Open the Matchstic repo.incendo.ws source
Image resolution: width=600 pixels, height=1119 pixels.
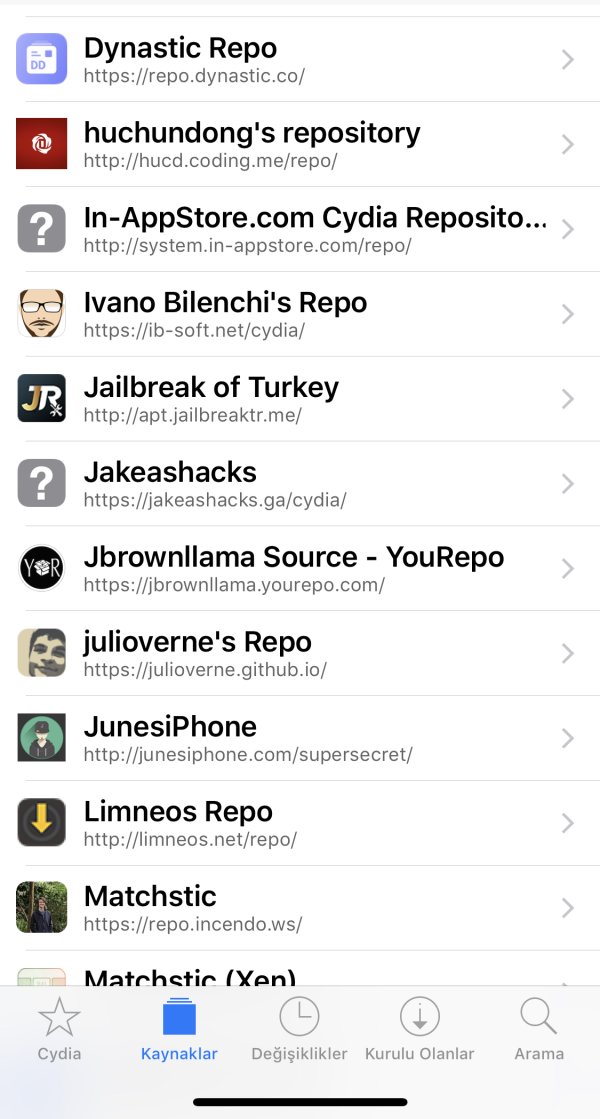[x=300, y=908]
